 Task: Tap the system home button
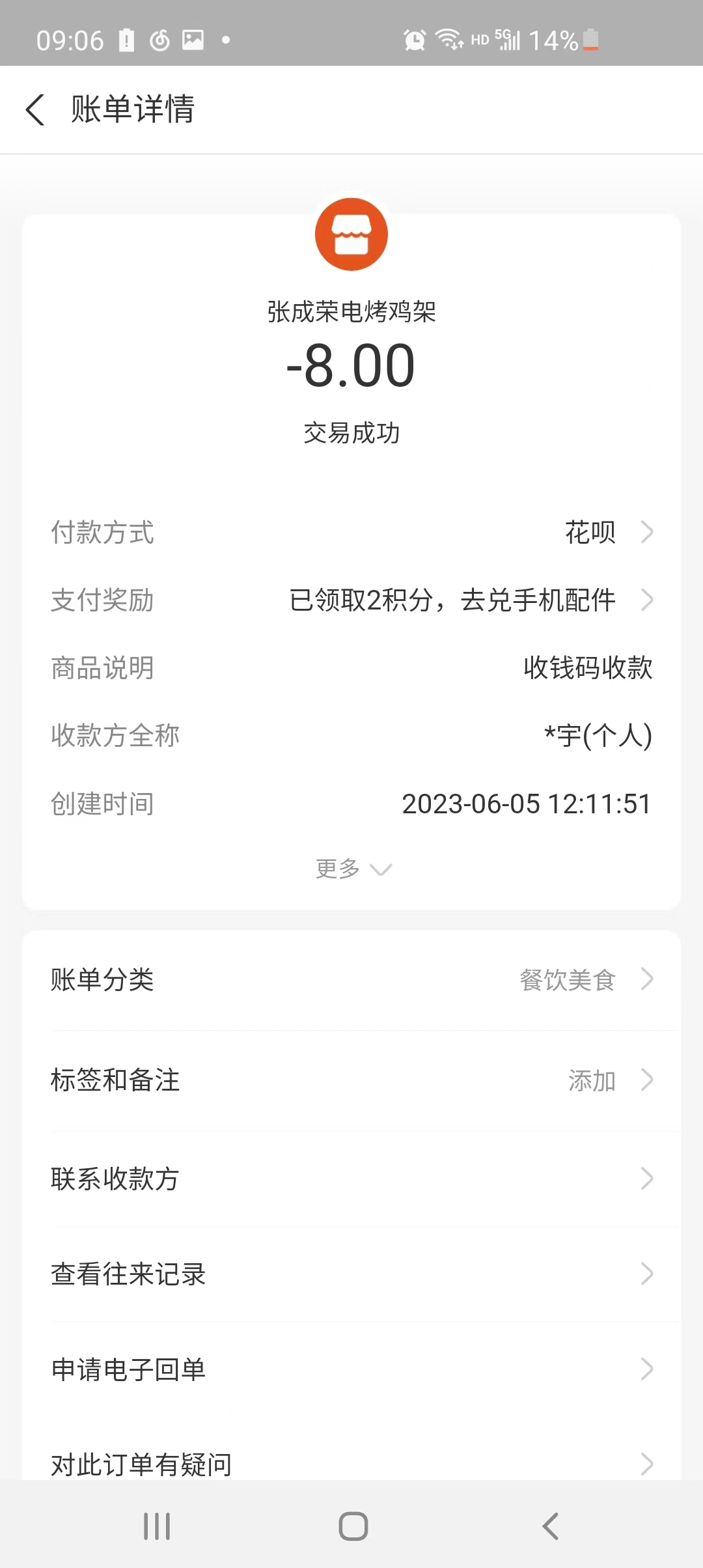(353, 1526)
